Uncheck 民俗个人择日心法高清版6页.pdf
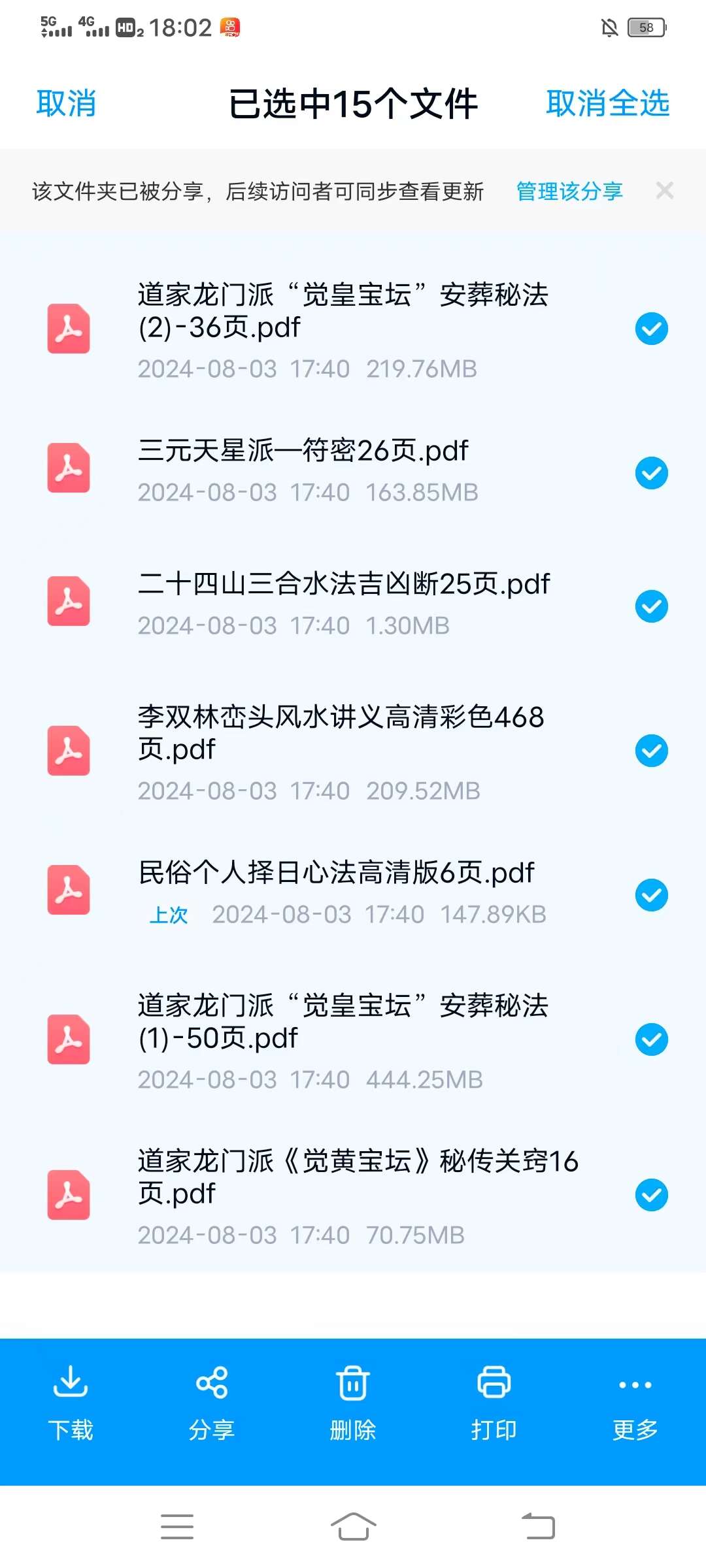The height and width of the screenshot is (1568, 706). [651, 895]
